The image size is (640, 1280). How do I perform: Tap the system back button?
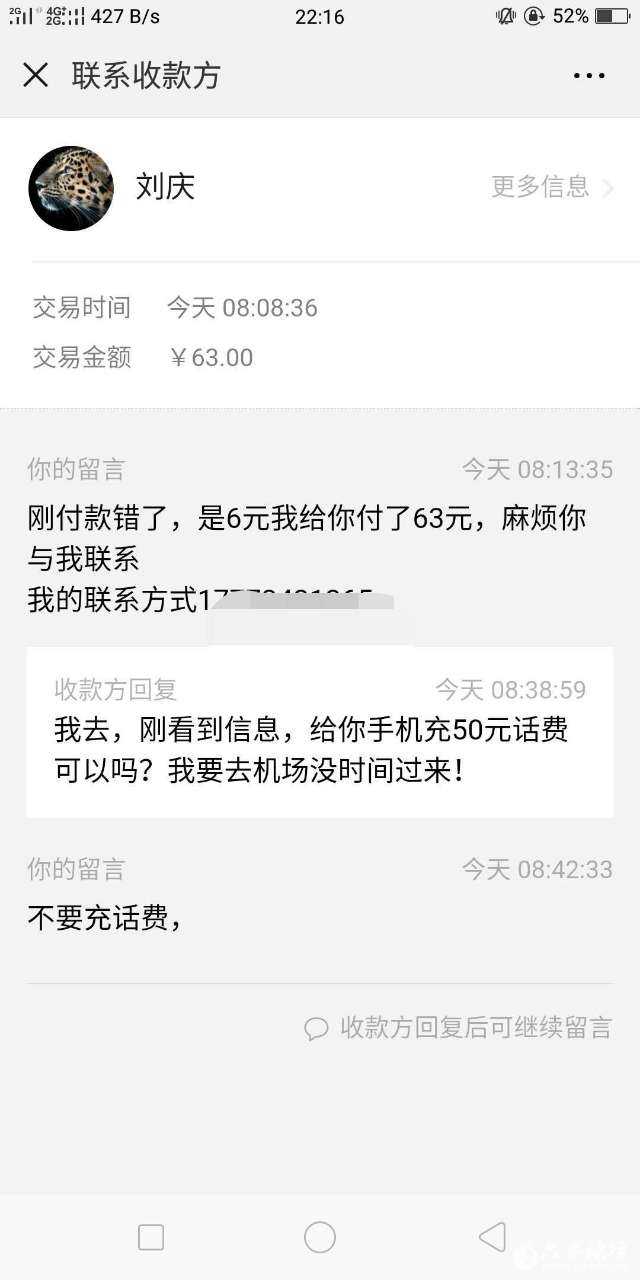click(492, 1237)
